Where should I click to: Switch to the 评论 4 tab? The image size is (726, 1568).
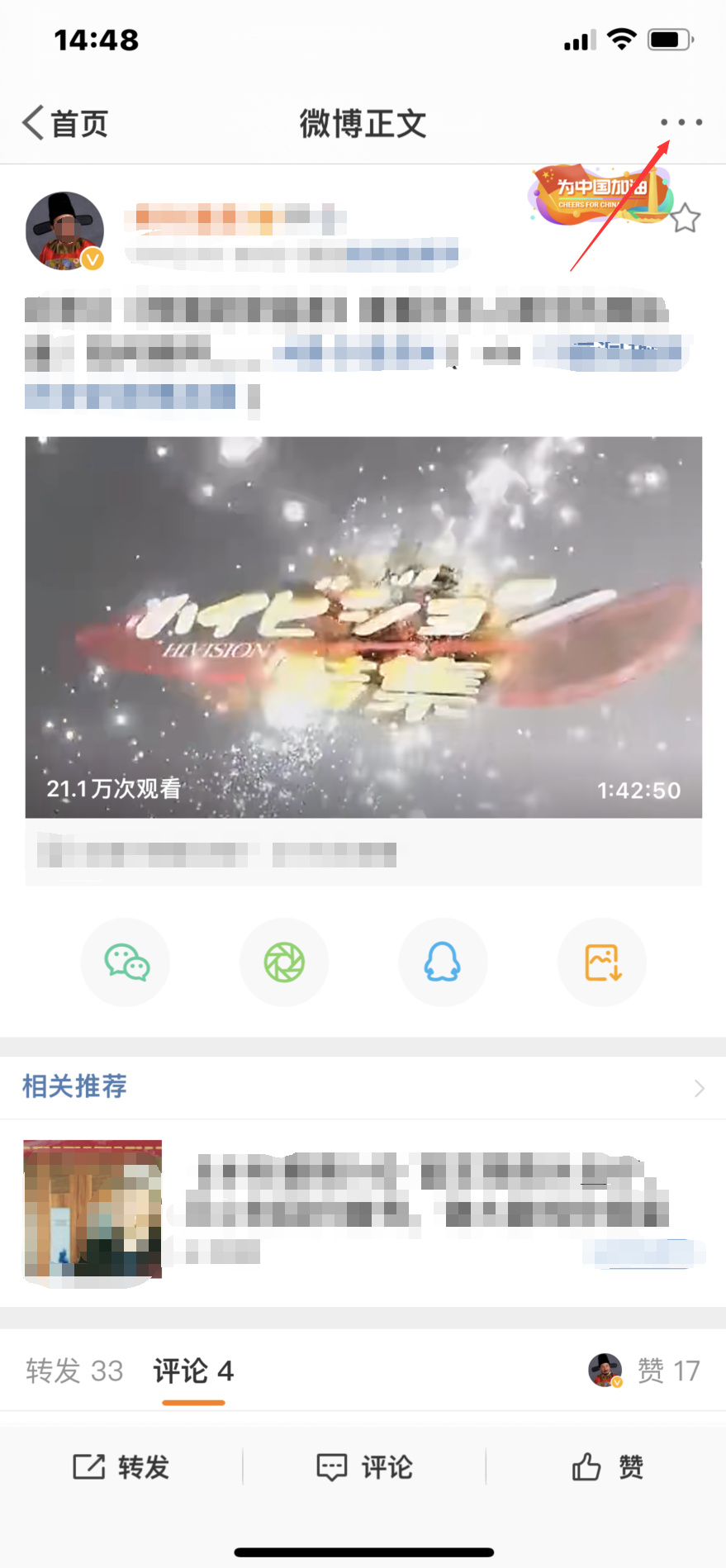tap(193, 1371)
